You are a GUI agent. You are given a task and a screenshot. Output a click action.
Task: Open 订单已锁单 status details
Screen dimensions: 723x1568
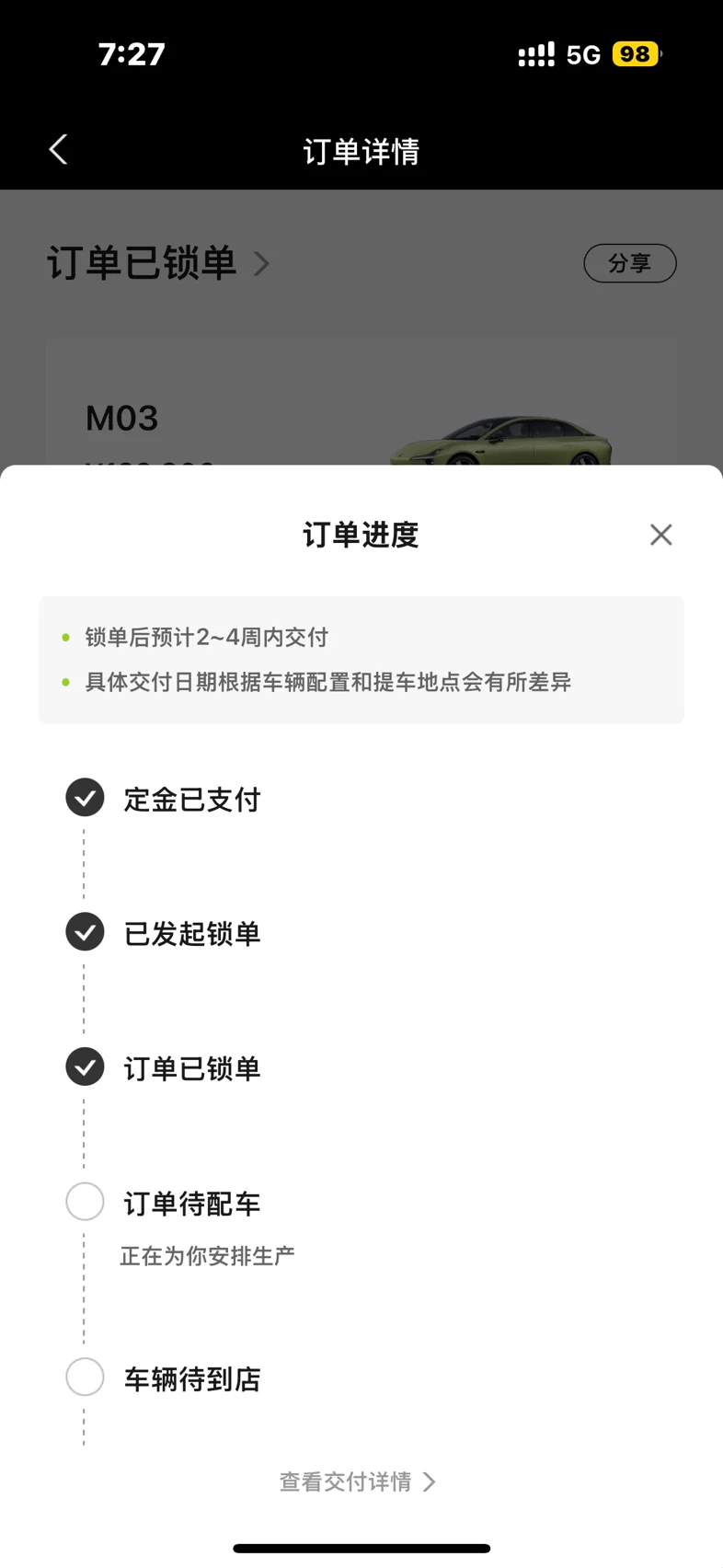[158, 263]
